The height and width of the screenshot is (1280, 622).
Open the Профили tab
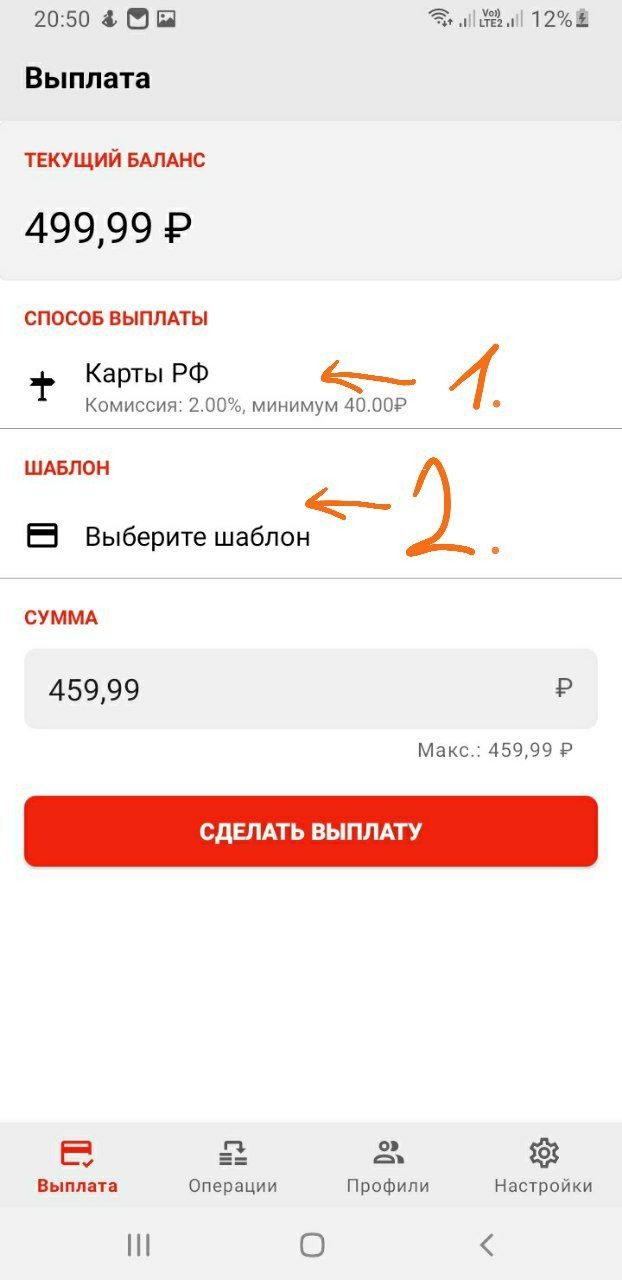388,1166
